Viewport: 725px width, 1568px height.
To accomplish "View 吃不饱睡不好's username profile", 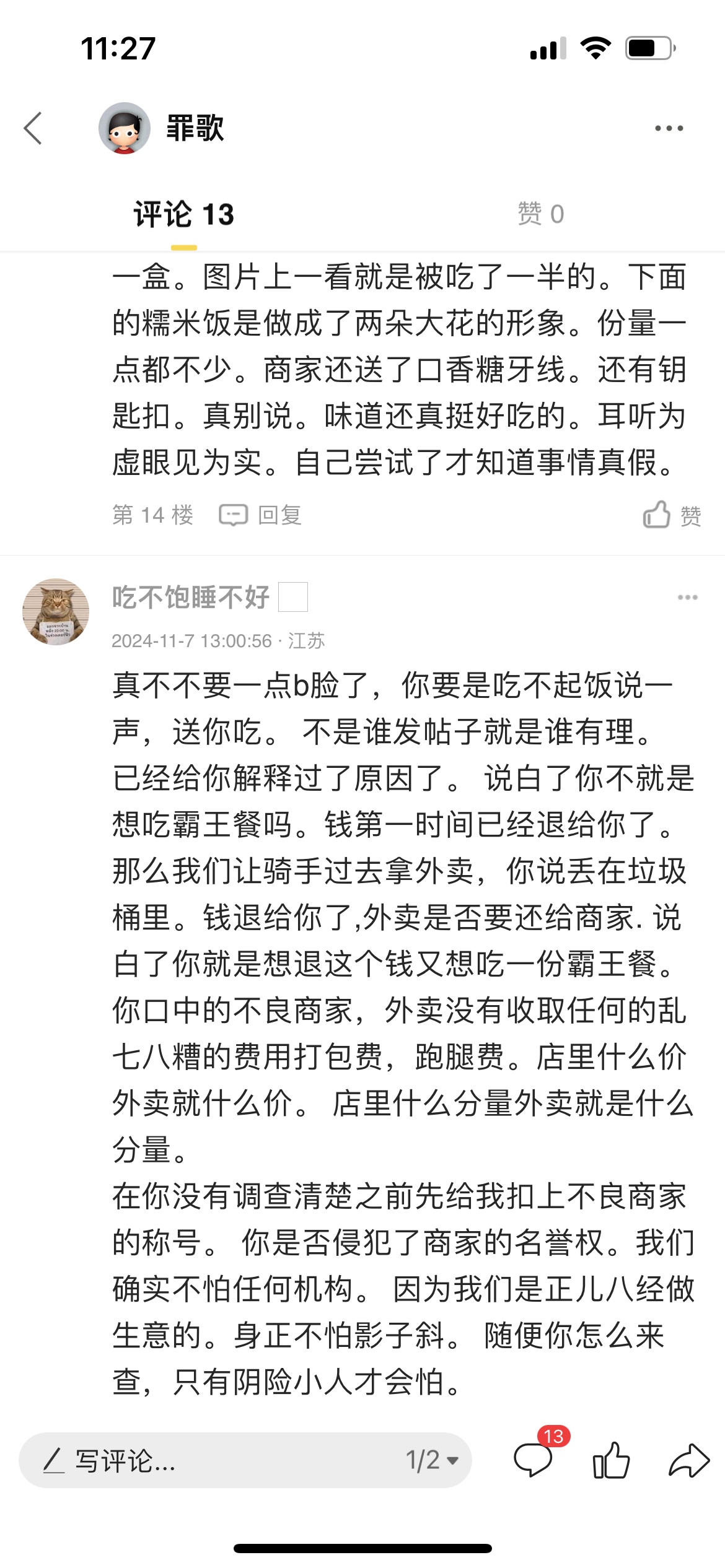I will pos(190,598).
